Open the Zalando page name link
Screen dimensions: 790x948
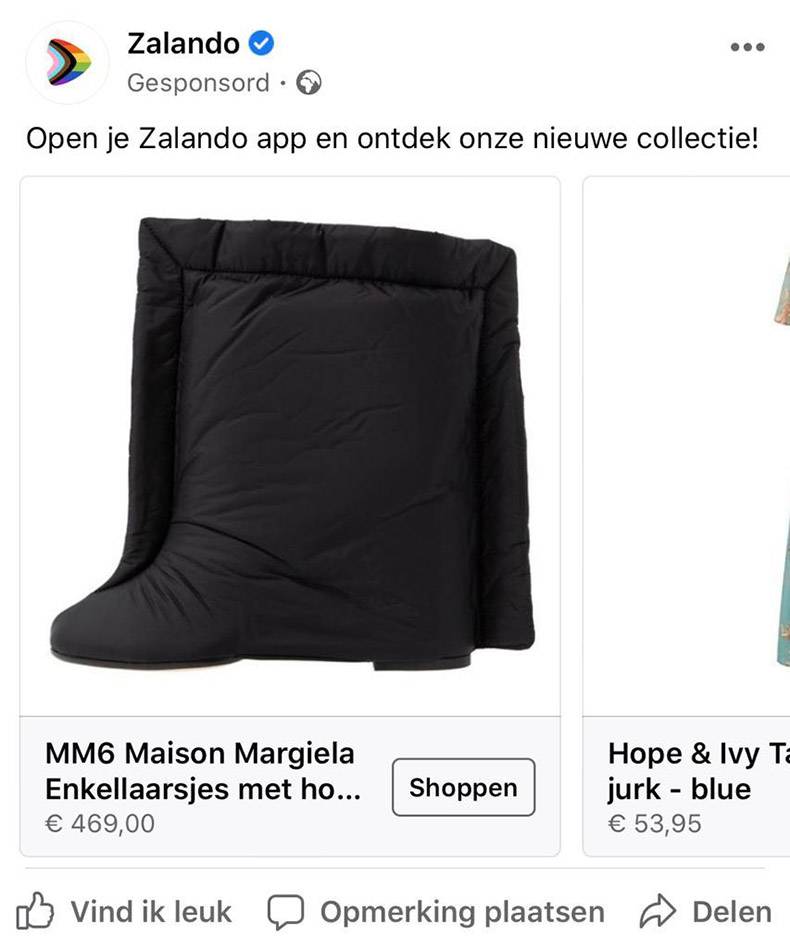[x=184, y=44]
